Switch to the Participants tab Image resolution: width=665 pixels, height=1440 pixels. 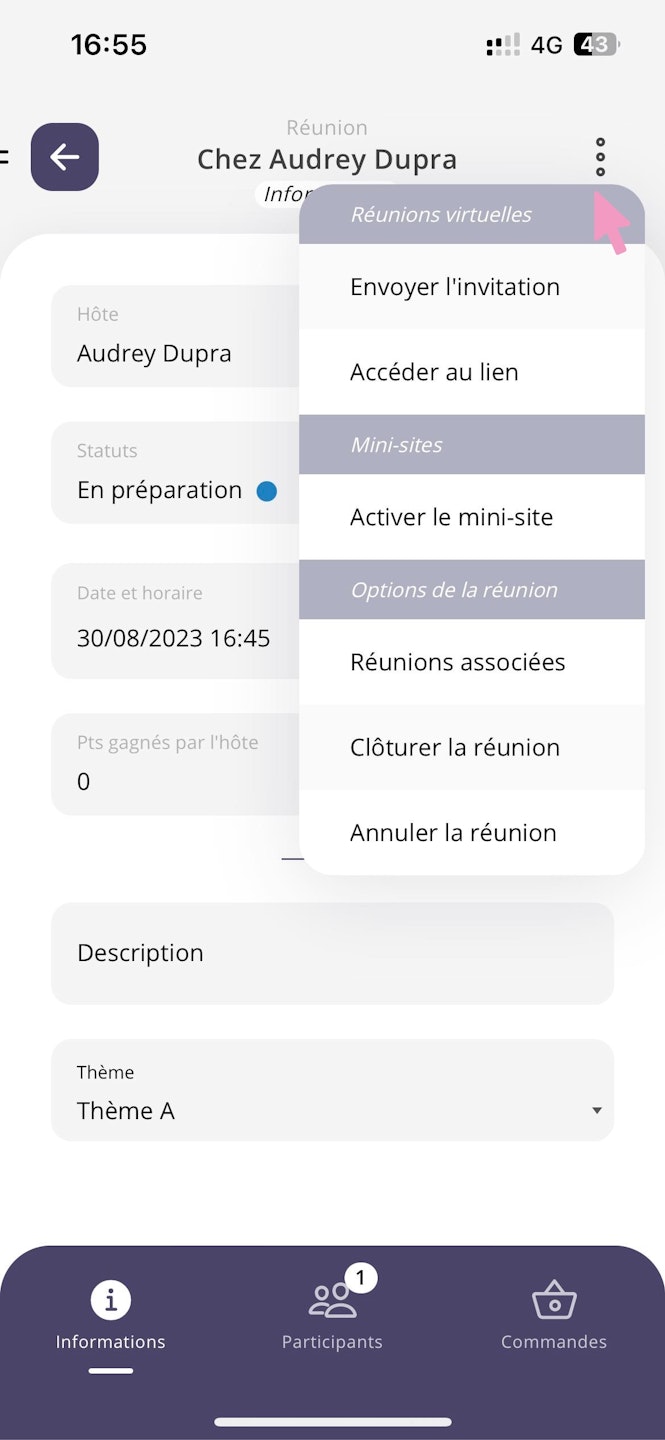332,1312
